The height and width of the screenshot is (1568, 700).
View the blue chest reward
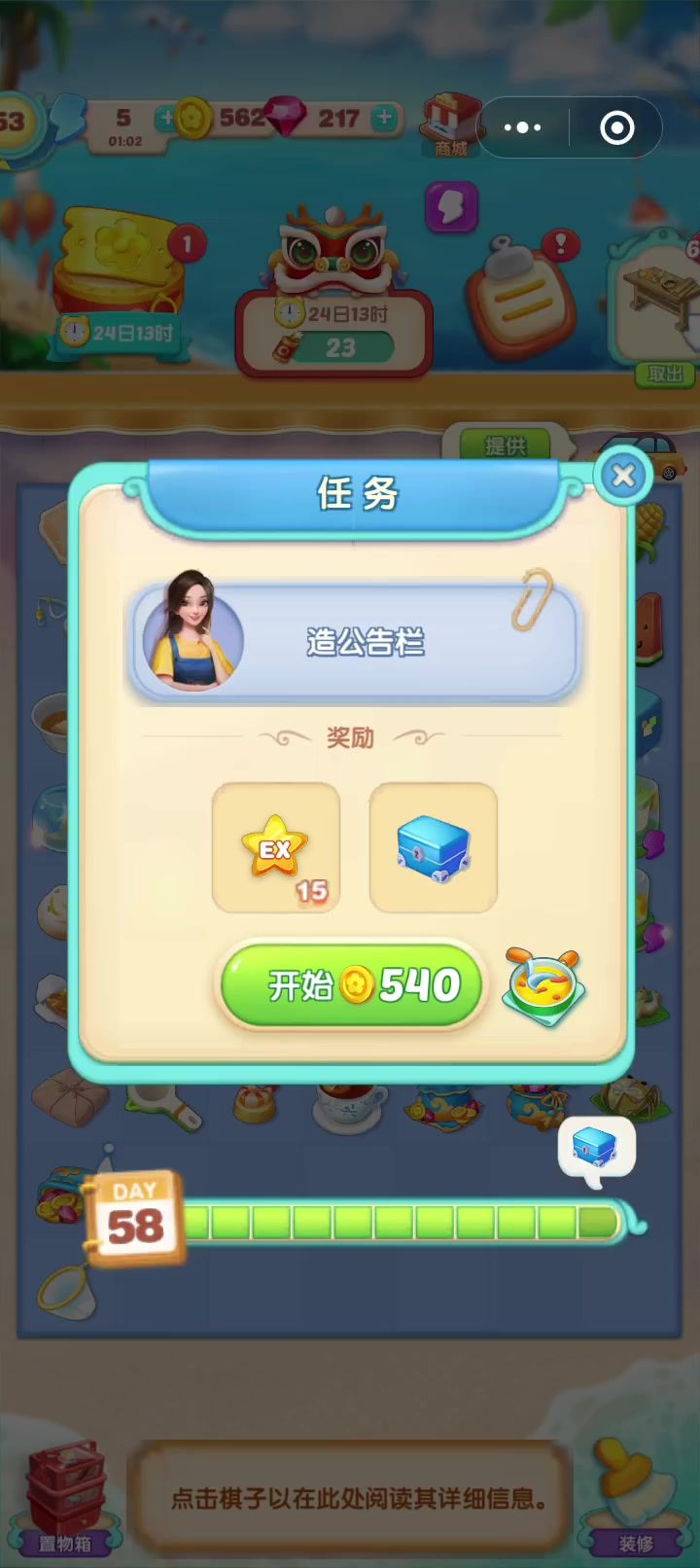[x=434, y=848]
